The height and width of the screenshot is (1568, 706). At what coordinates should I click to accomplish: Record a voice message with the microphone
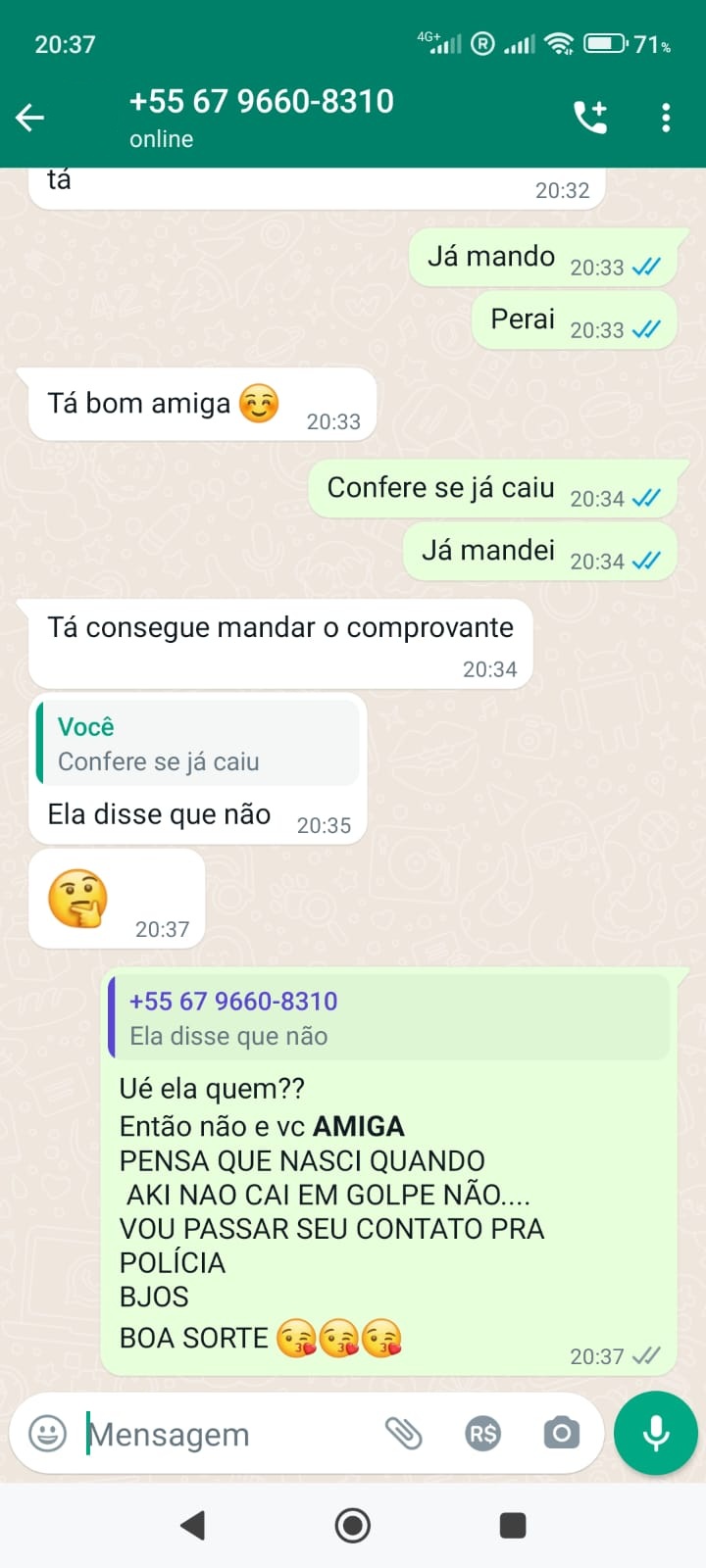point(656,1433)
